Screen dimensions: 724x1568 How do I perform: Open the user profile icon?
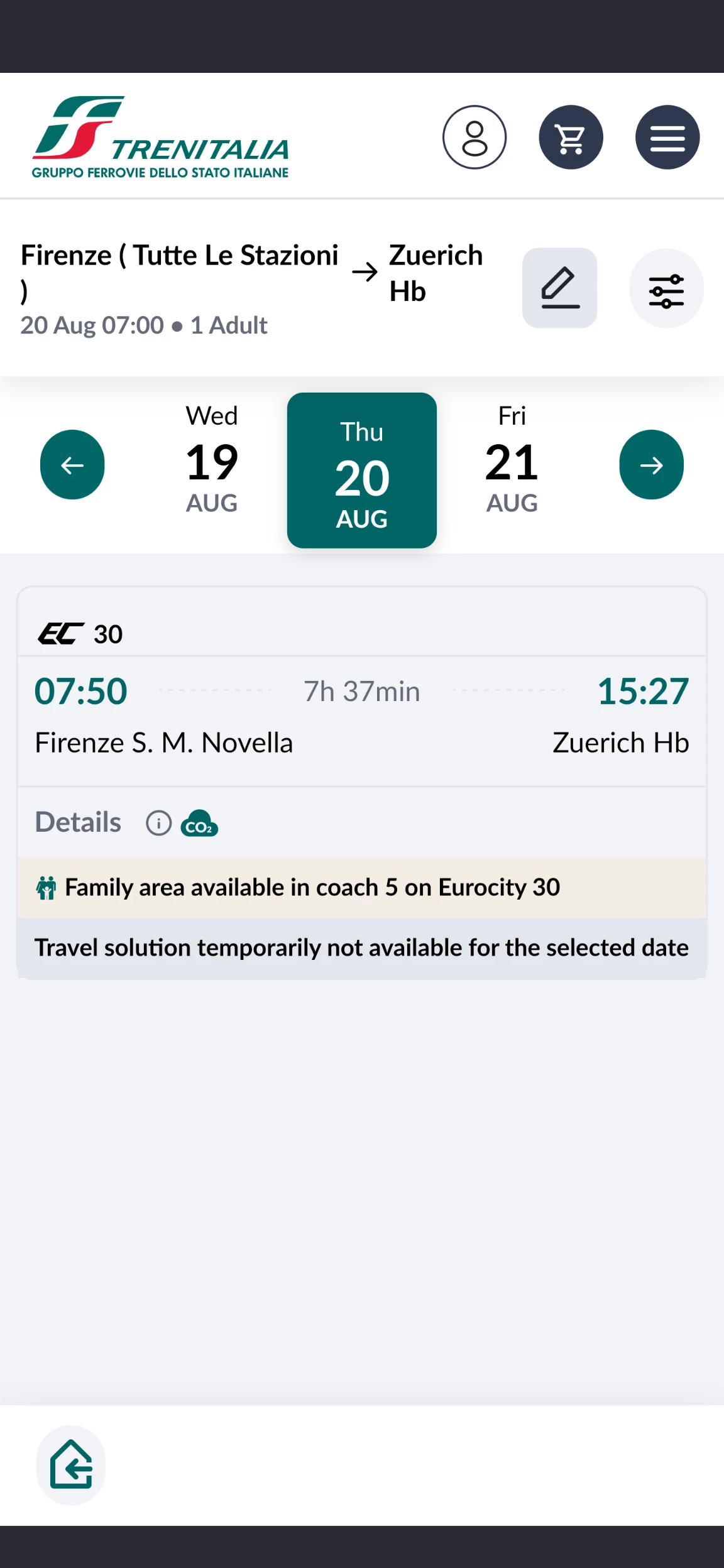pyautogui.click(x=474, y=137)
